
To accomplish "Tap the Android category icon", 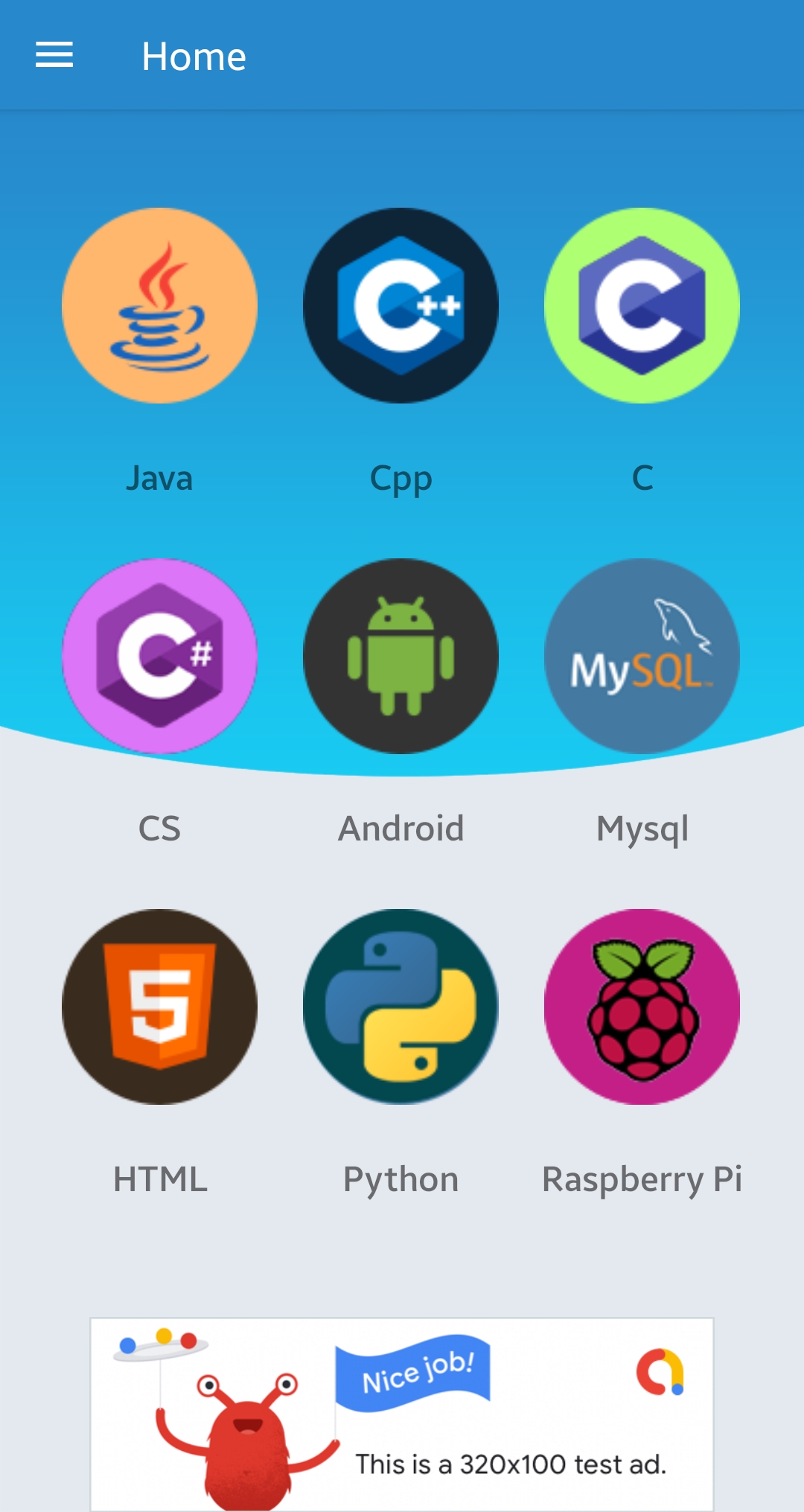I will (401, 656).
